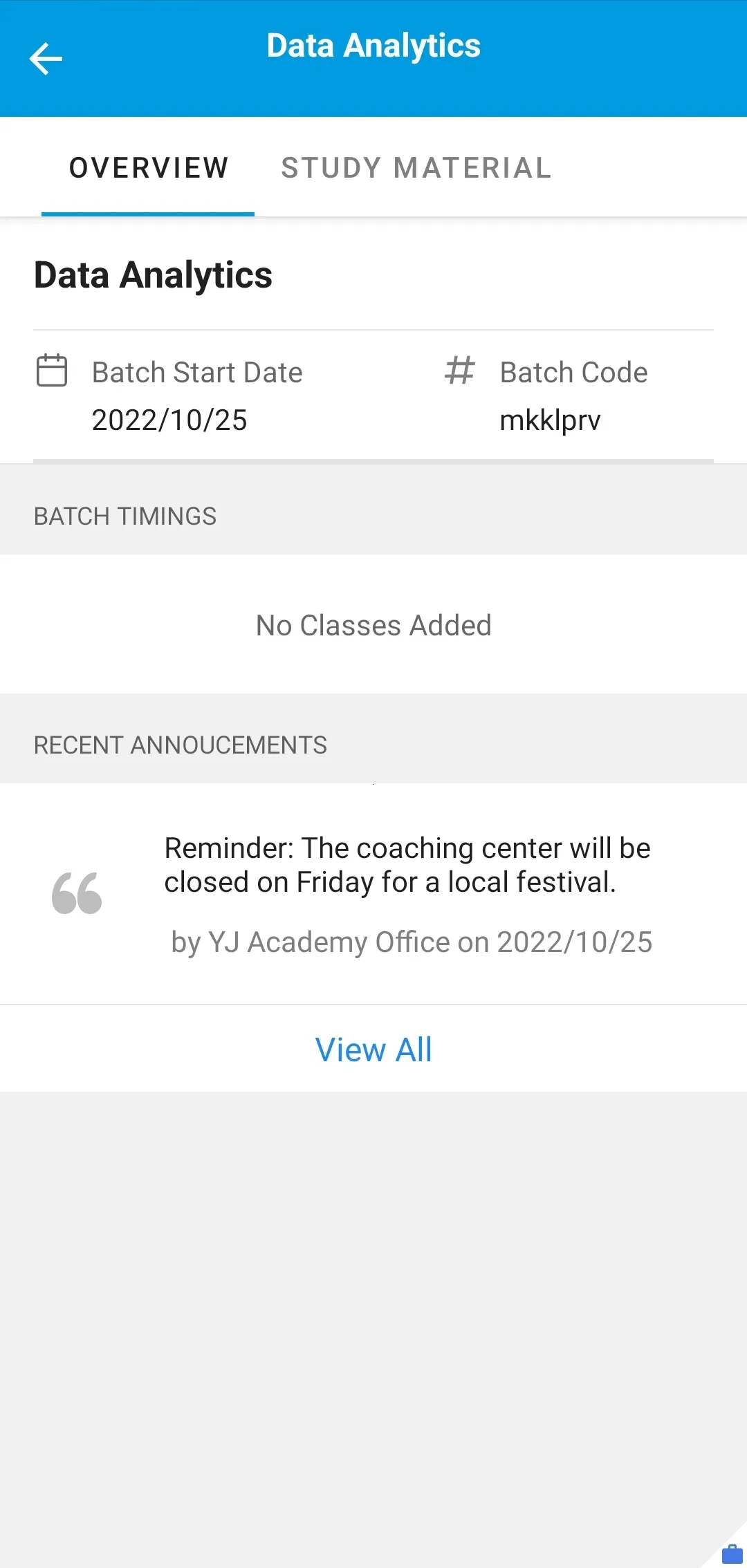Expand the Recent Announcements section
Image resolution: width=747 pixels, height=1568 pixels.
pyautogui.click(x=181, y=745)
